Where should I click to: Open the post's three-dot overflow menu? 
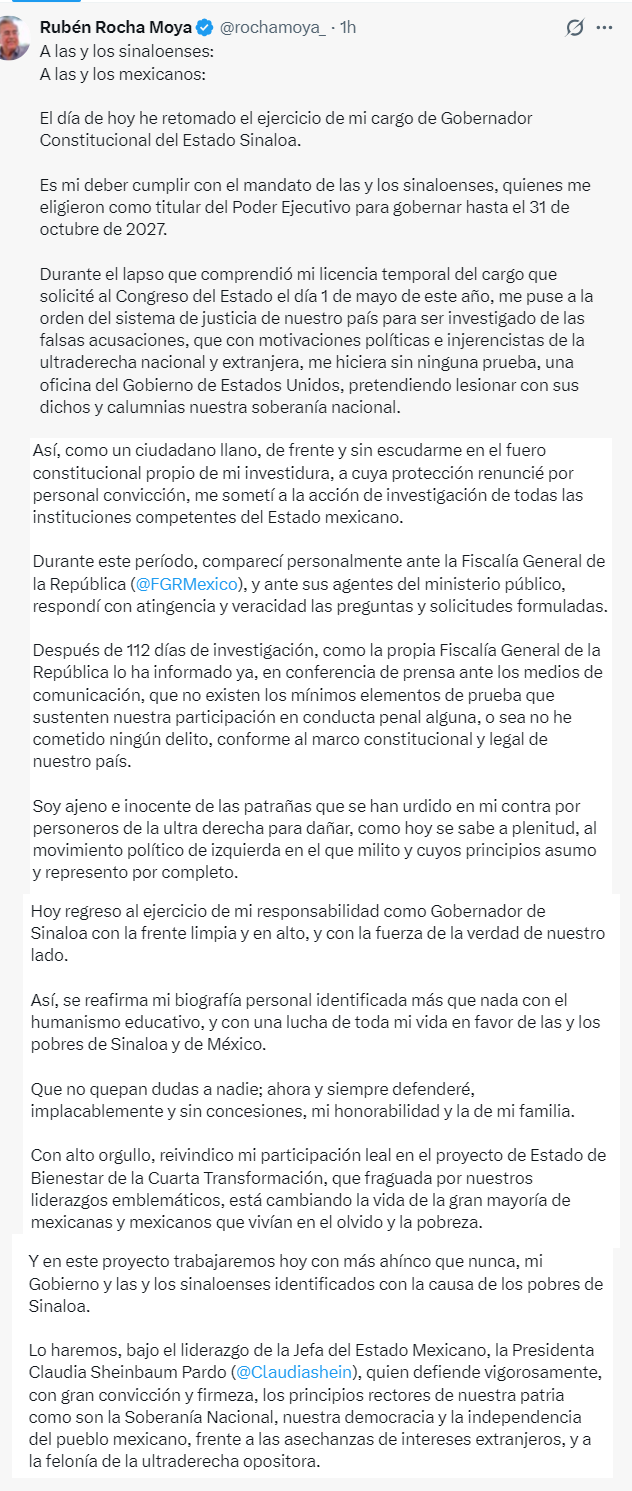604,28
